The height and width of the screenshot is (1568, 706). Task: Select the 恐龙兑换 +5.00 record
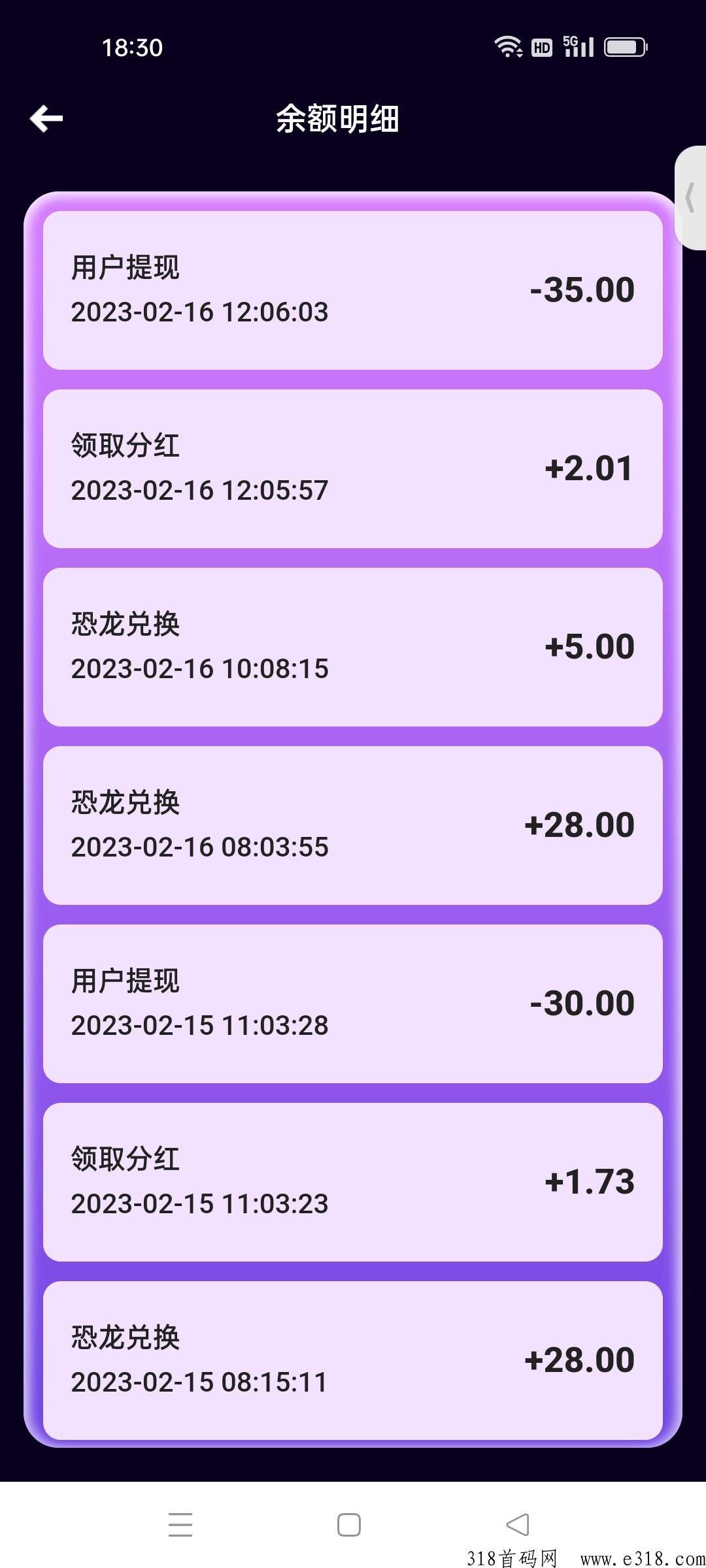pyautogui.click(x=352, y=645)
